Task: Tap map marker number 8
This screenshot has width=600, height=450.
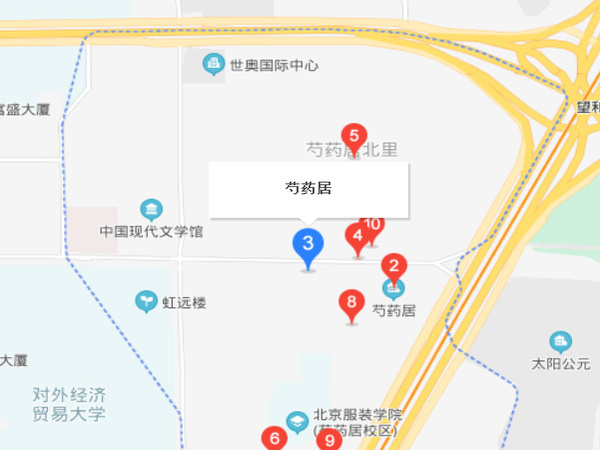Action: tap(351, 302)
